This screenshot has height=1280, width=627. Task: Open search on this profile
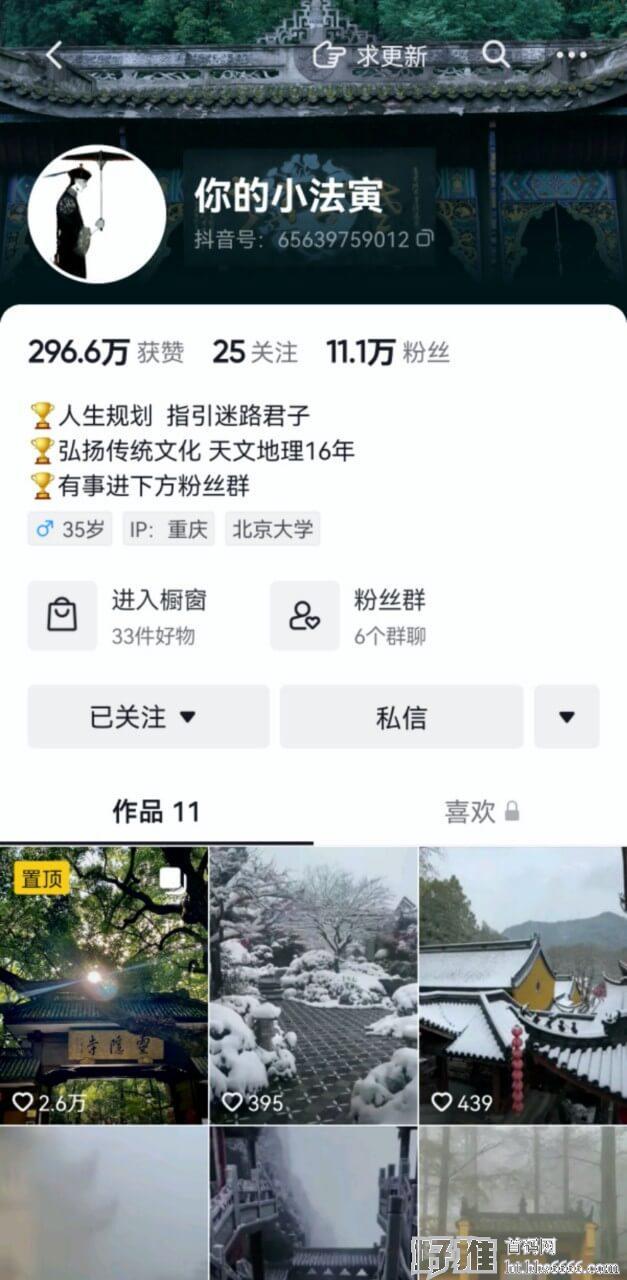tap(496, 54)
